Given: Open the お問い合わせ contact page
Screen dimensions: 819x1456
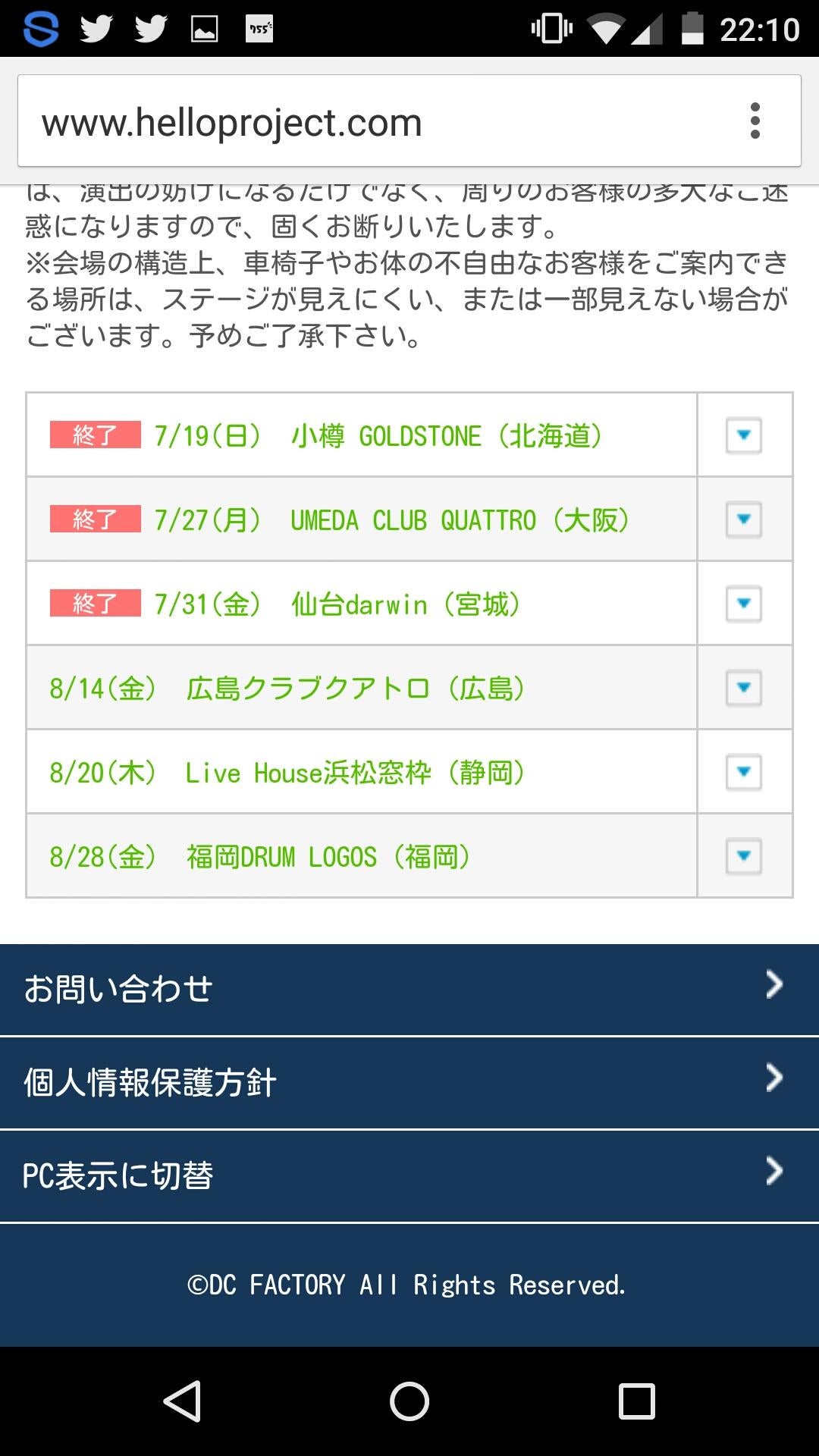Looking at the screenshot, I should (x=409, y=989).
